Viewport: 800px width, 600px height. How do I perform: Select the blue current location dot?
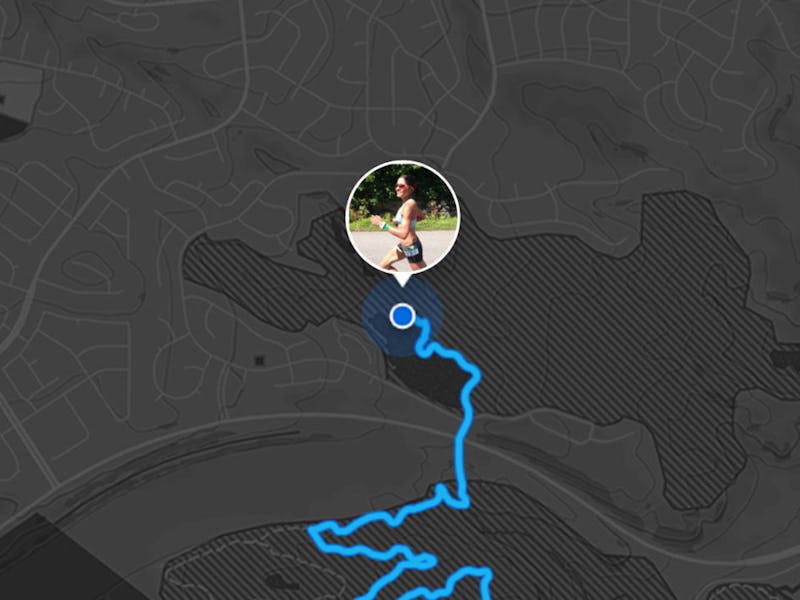[x=402, y=316]
